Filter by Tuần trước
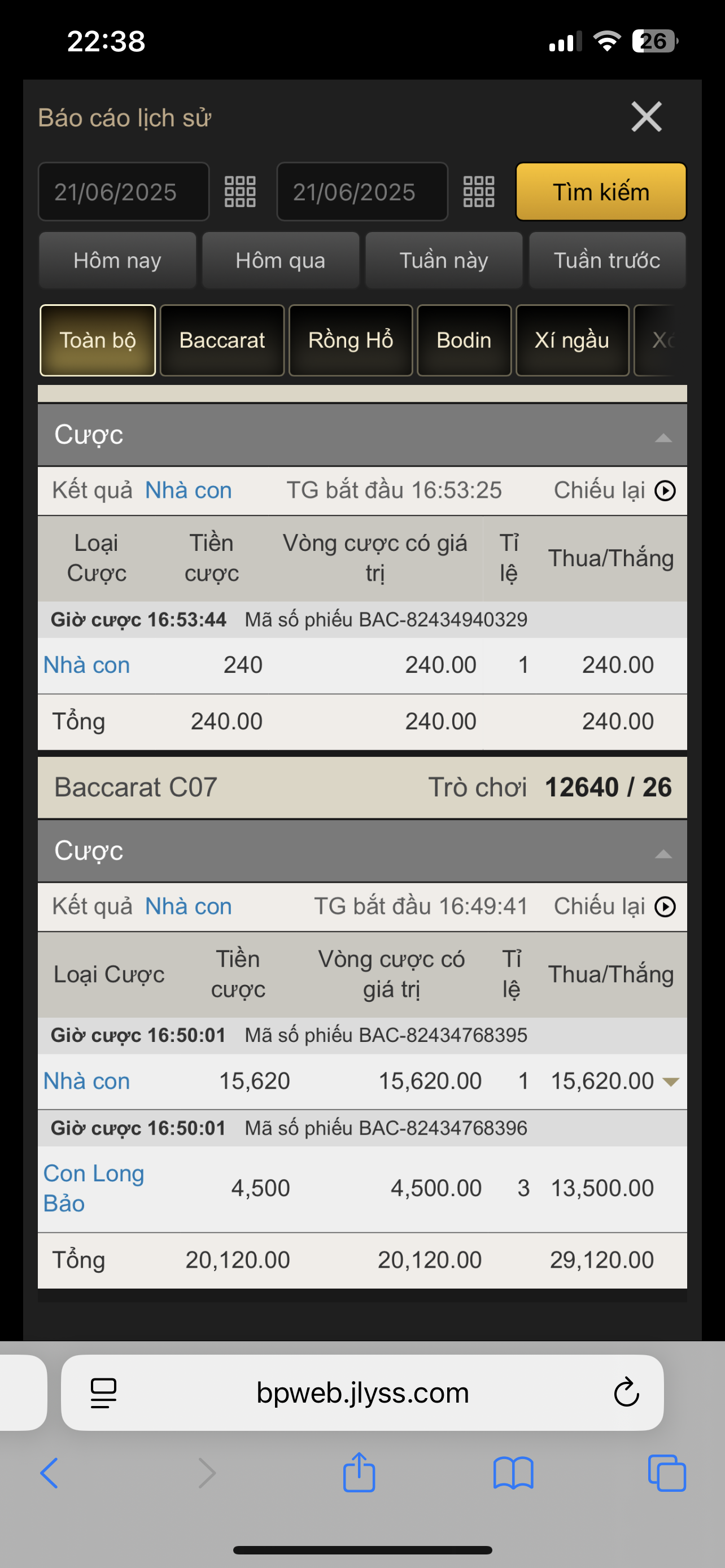The image size is (725, 1568). coord(607,261)
